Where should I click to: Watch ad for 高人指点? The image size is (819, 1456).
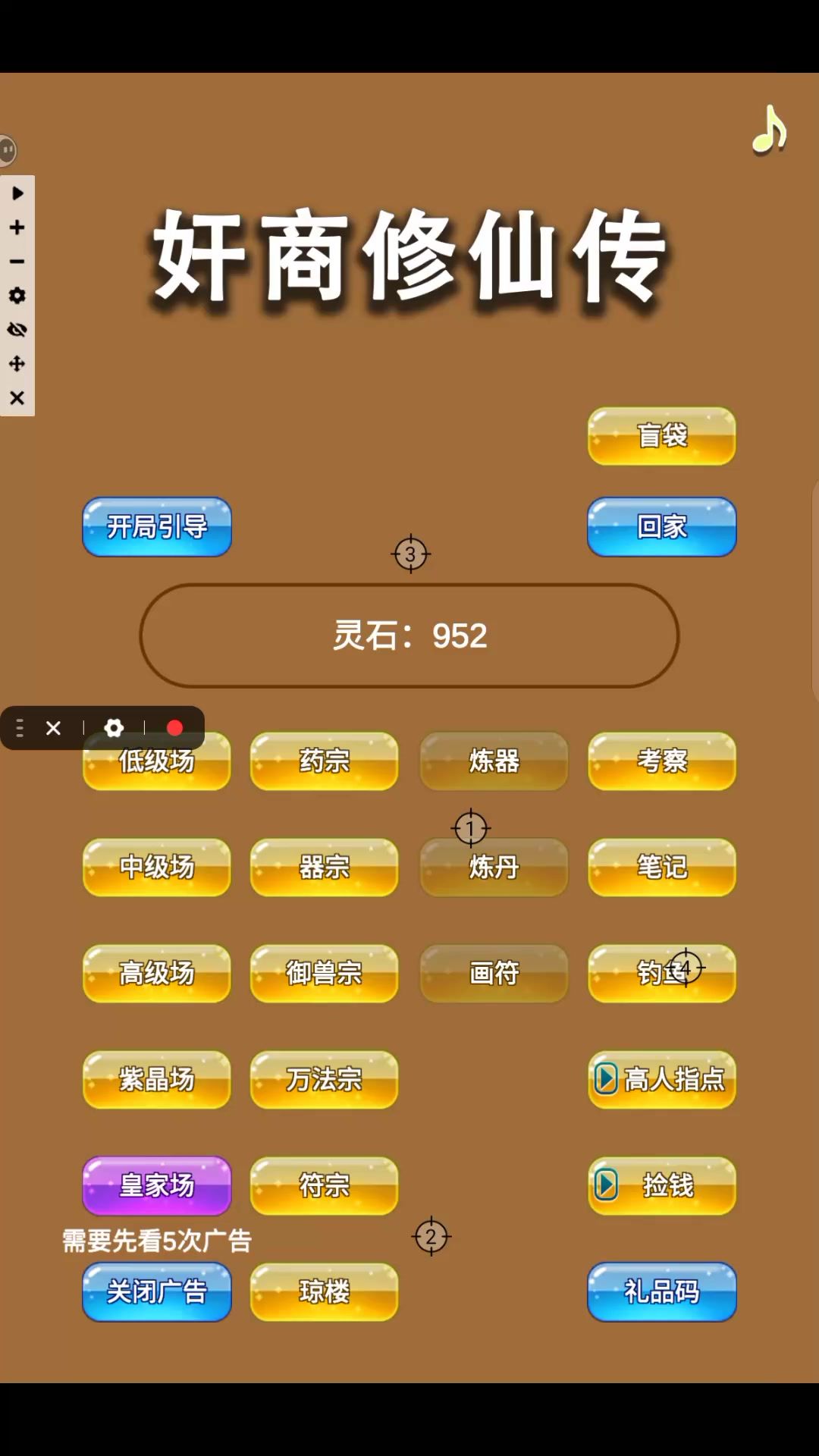tap(661, 1079)
